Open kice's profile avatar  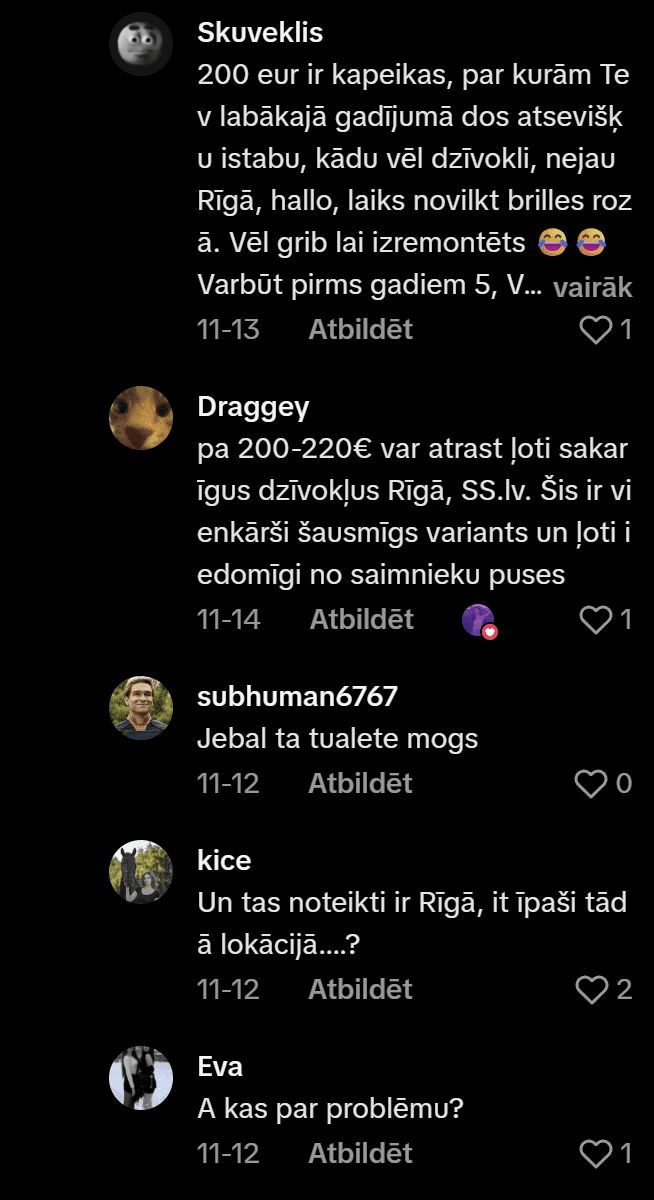[141, 872]
